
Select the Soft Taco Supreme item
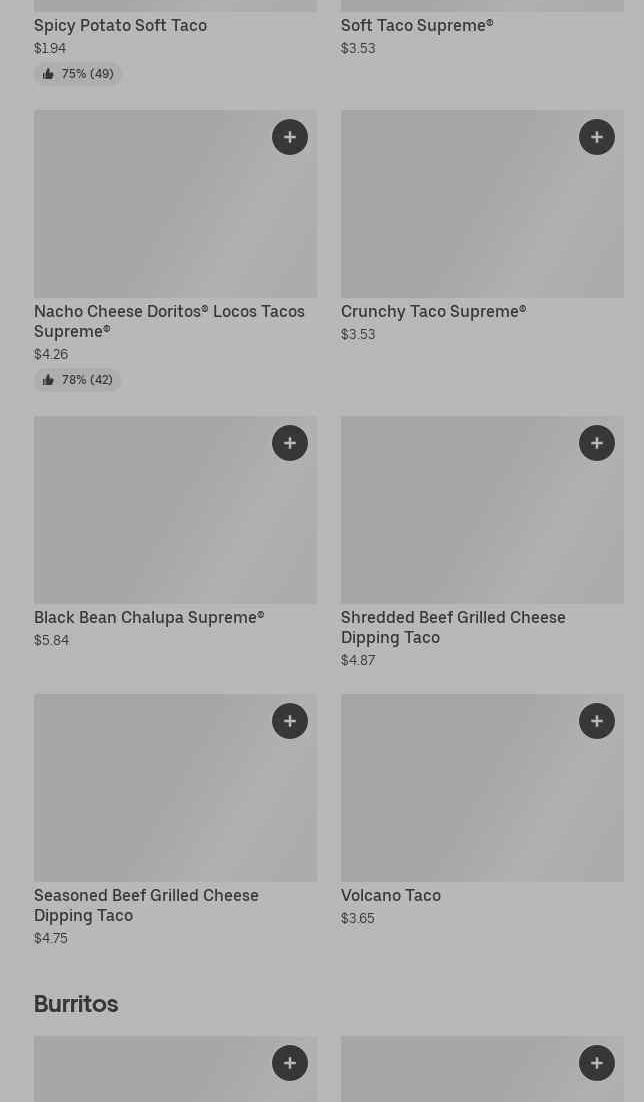tap(417, 26)
